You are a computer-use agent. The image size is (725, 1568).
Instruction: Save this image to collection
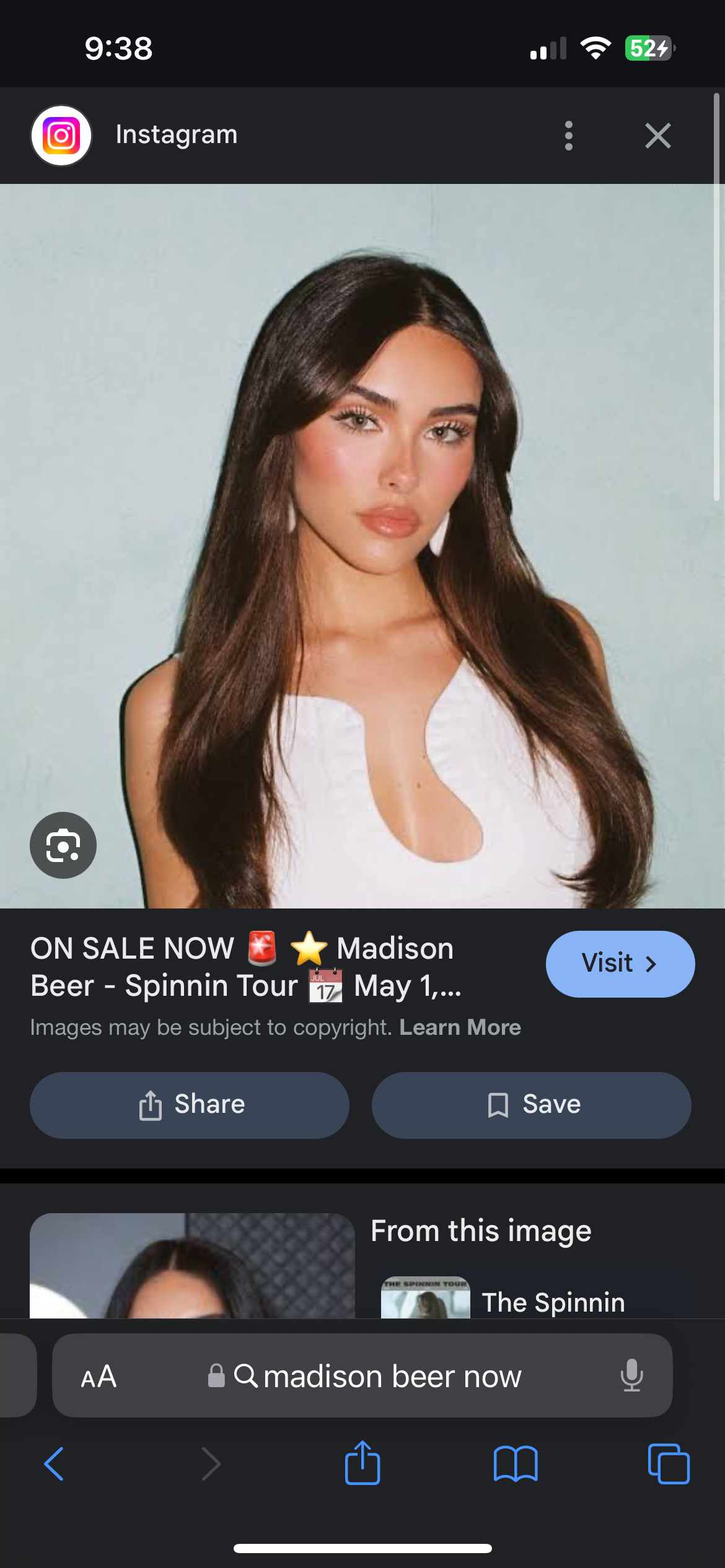[x=531, y=1105]
